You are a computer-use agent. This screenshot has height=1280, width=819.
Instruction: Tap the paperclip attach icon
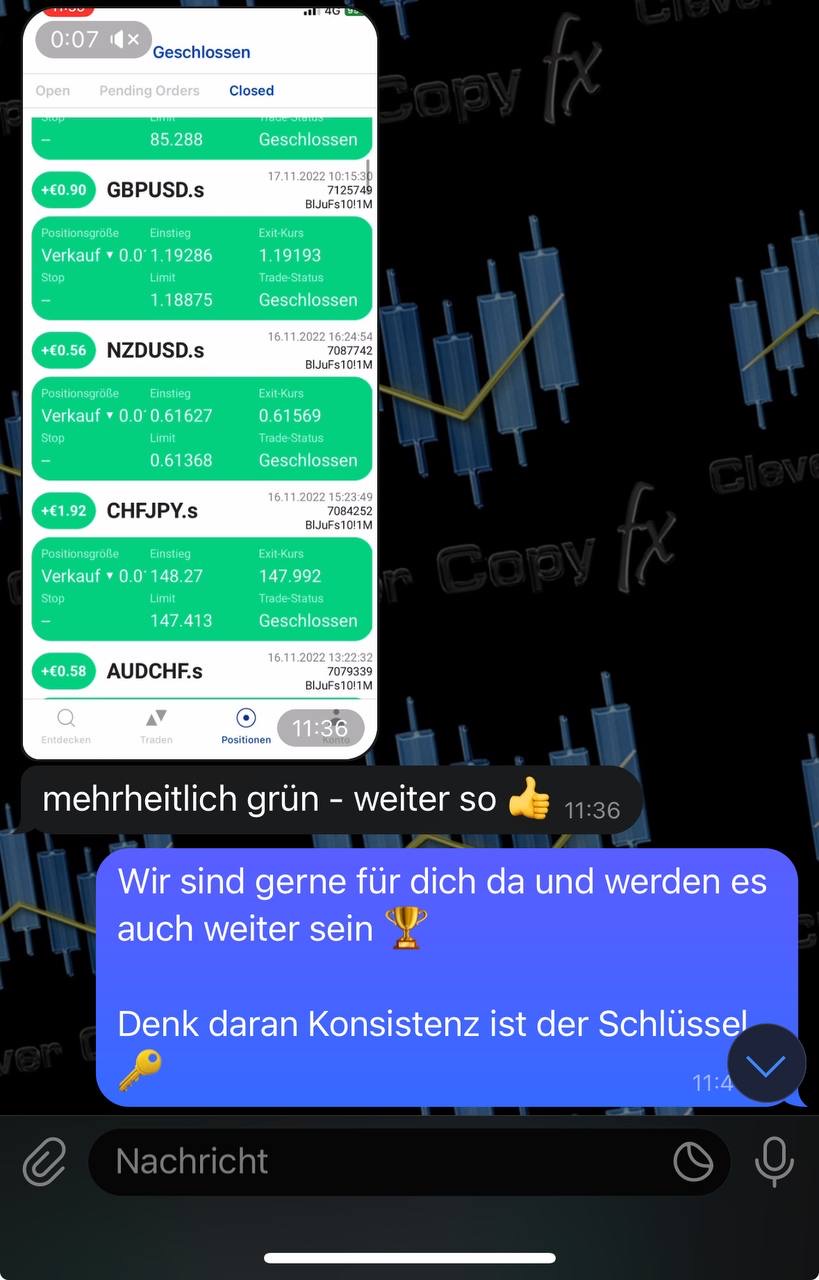pyautogui.click(x=45, y=1162)
